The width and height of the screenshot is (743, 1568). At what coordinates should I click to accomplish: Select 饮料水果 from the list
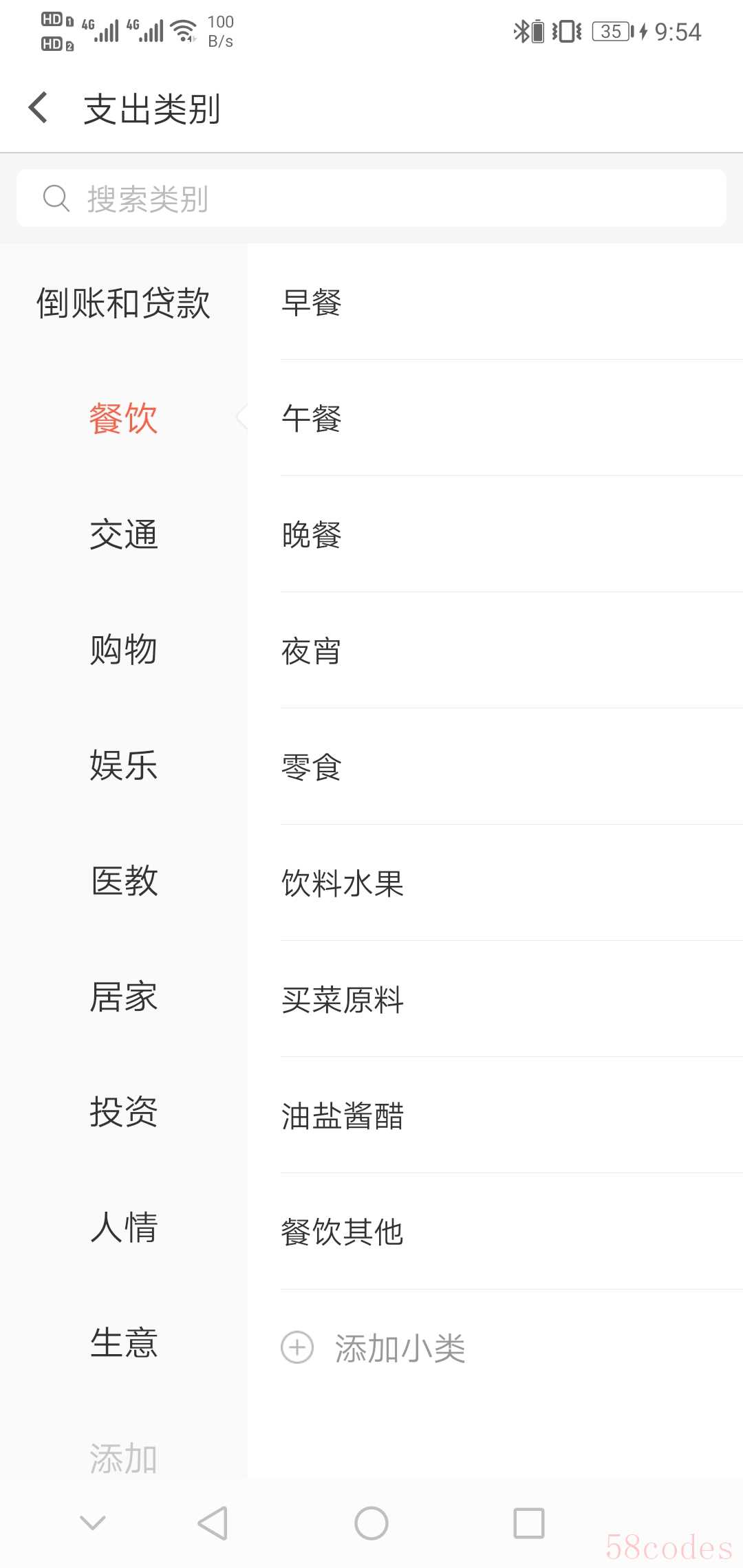coord(495,882)
